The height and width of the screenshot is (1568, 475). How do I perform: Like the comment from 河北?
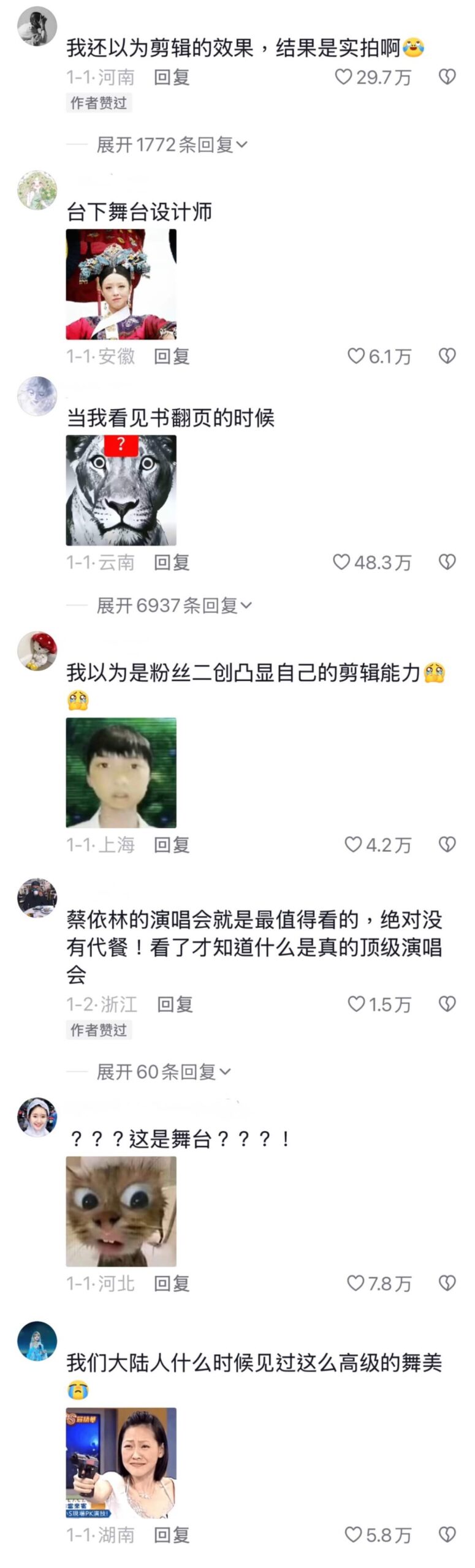click(x=355, y=1283)
